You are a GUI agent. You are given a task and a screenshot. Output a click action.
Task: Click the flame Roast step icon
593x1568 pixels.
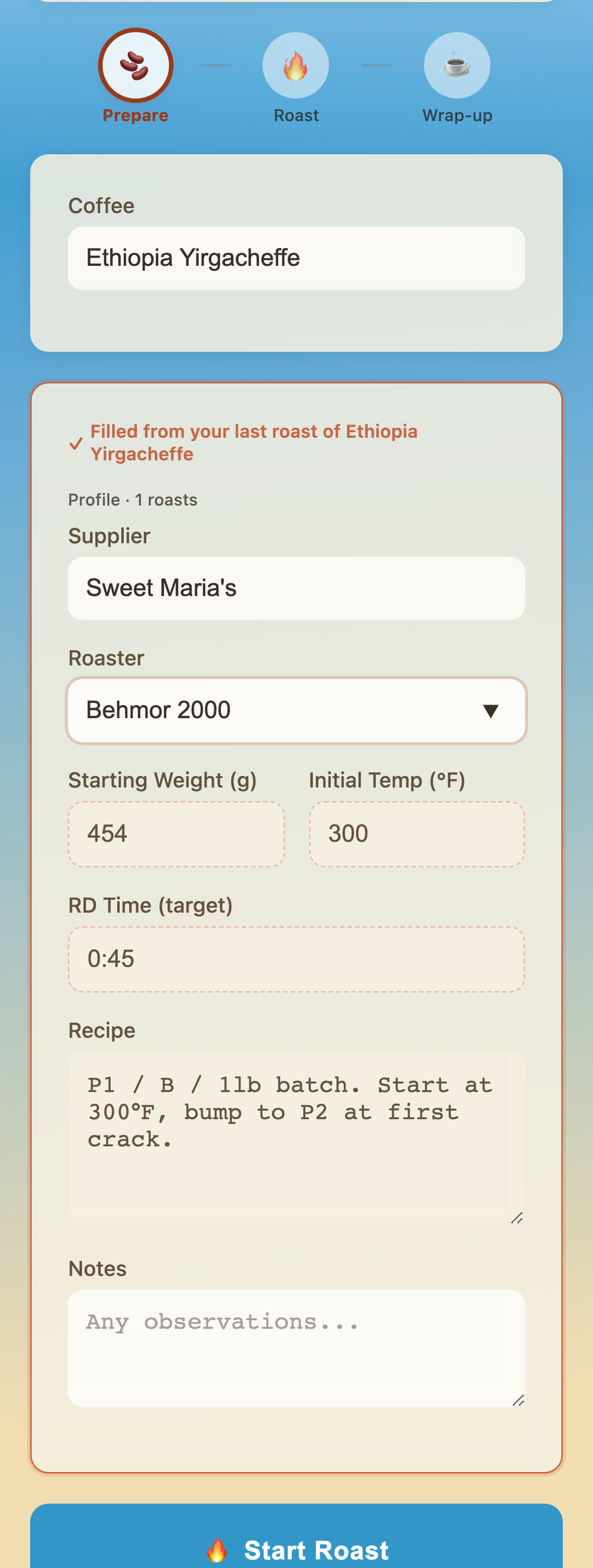point(296,65)
